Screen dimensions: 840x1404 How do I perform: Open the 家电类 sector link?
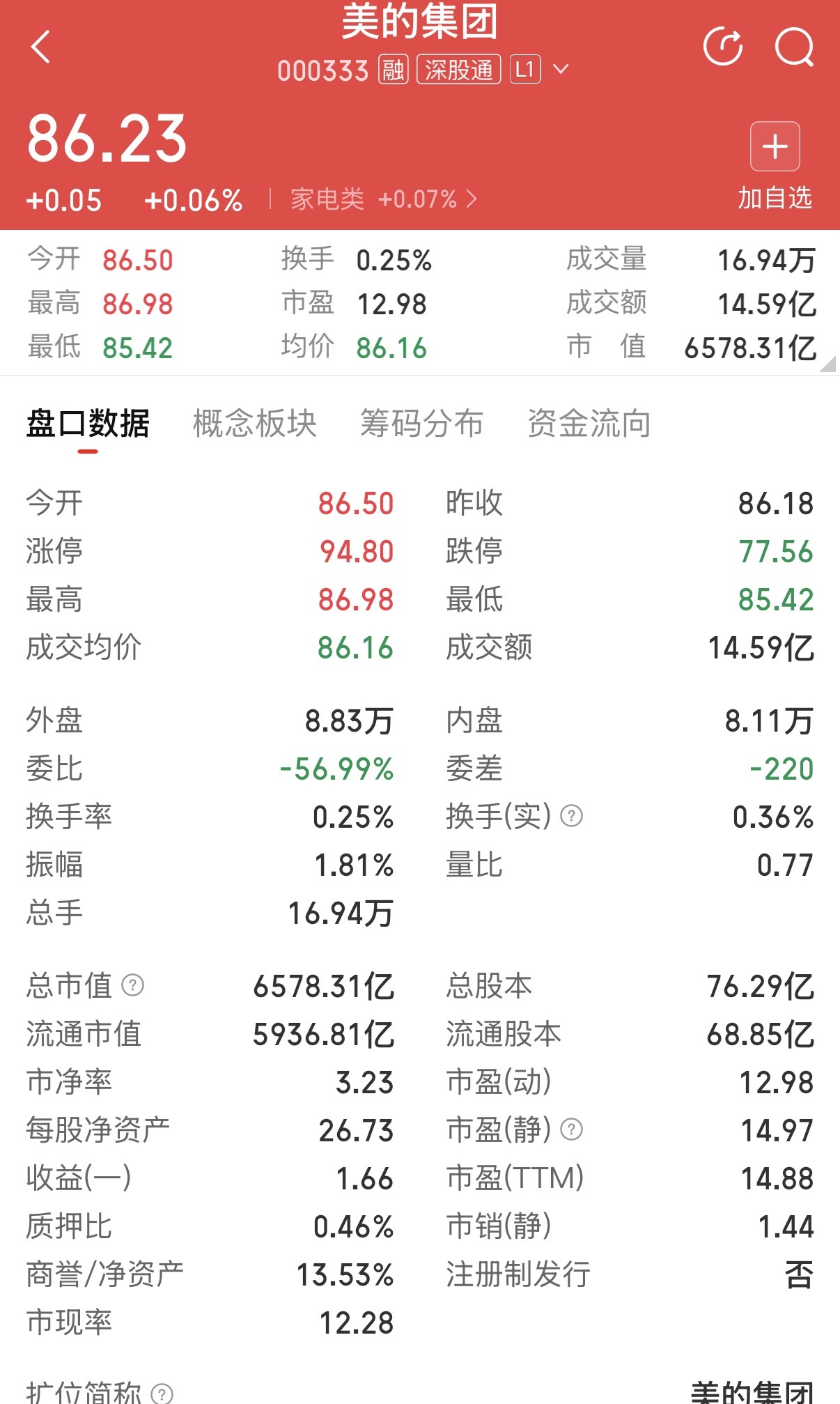[x=384, y=200]
